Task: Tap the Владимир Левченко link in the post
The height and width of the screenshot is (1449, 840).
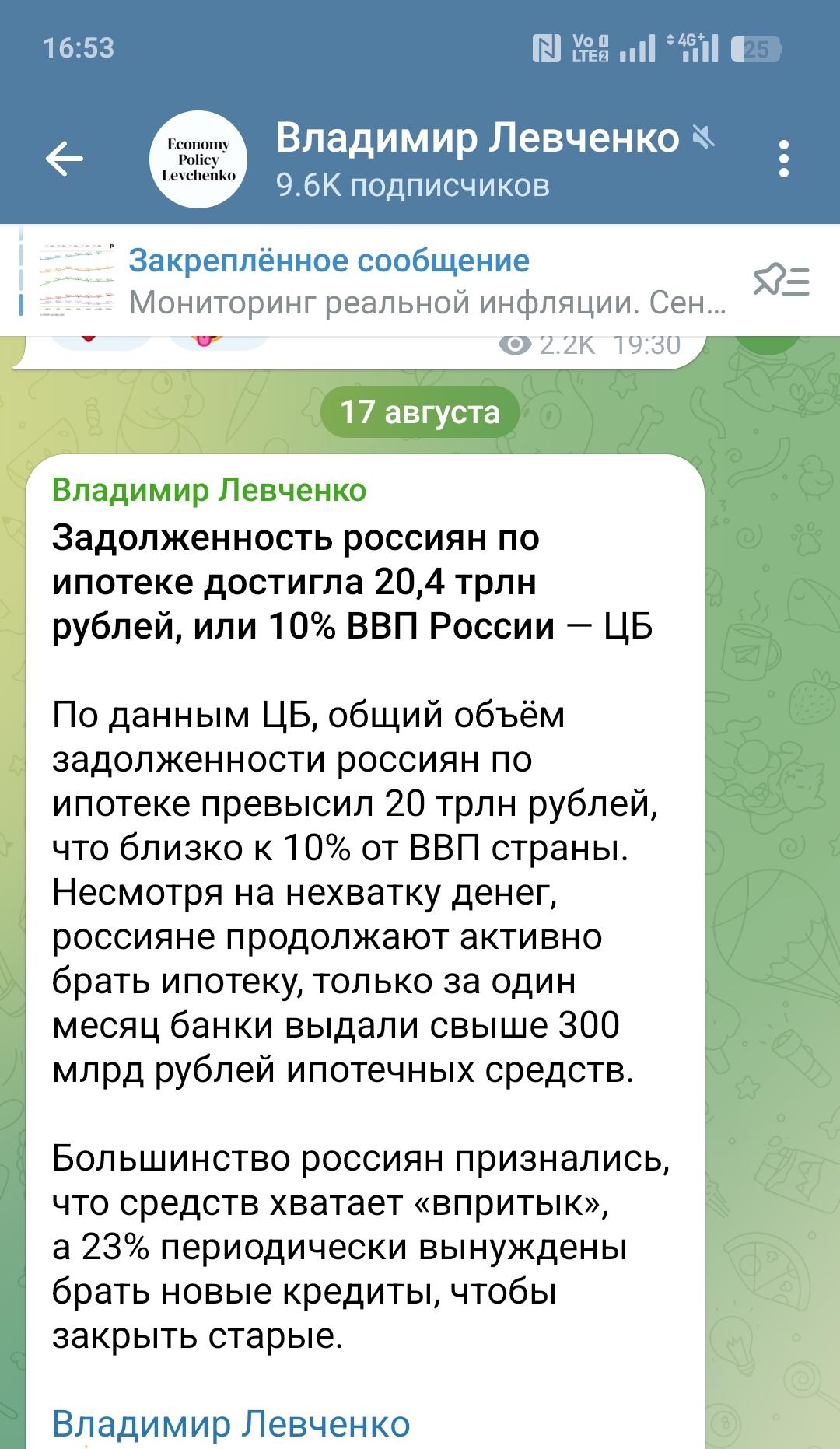Action: 231,1424
